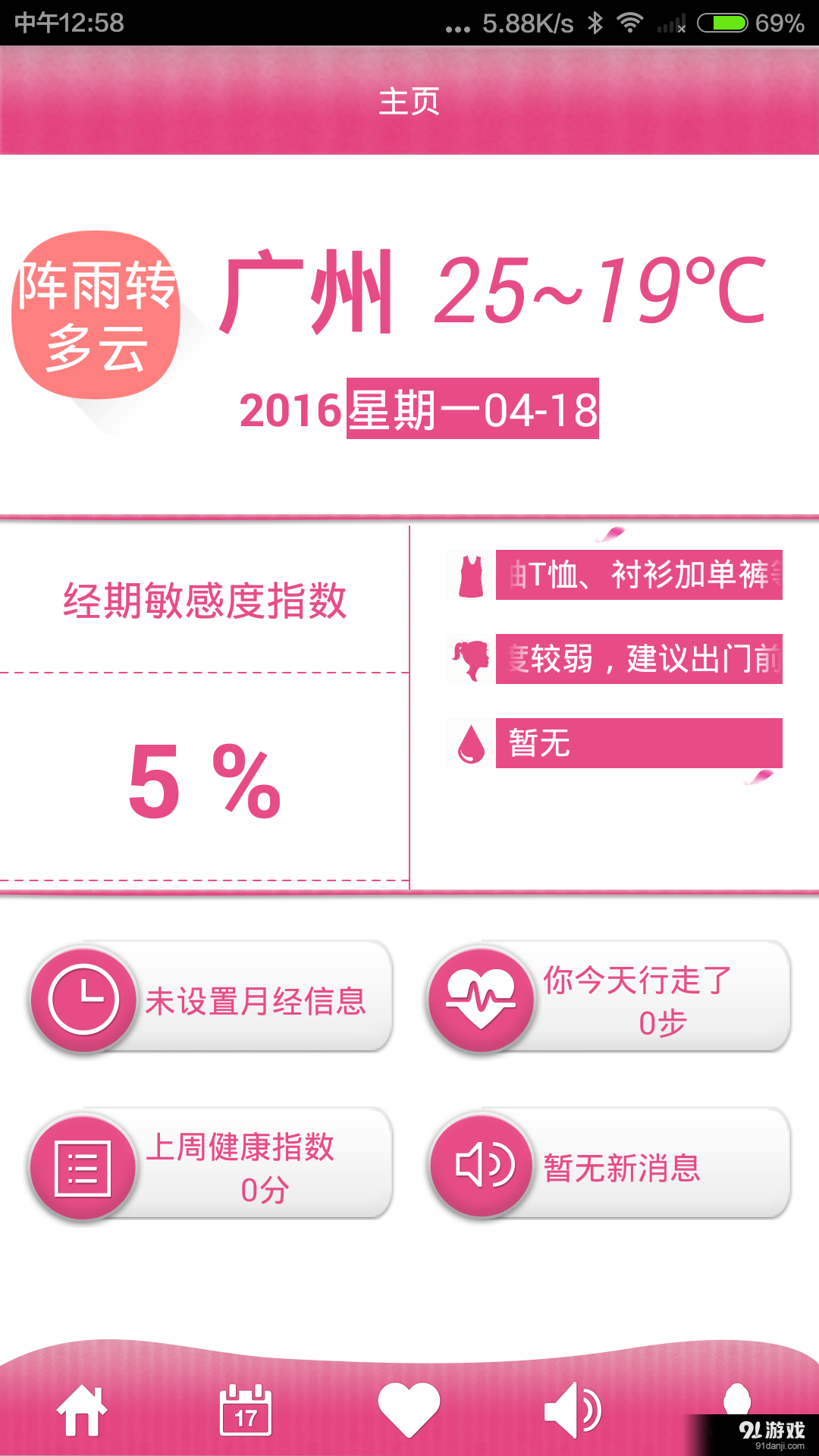
Task: Switch to the speaker announcements tab
Action: click(573, 1410)
